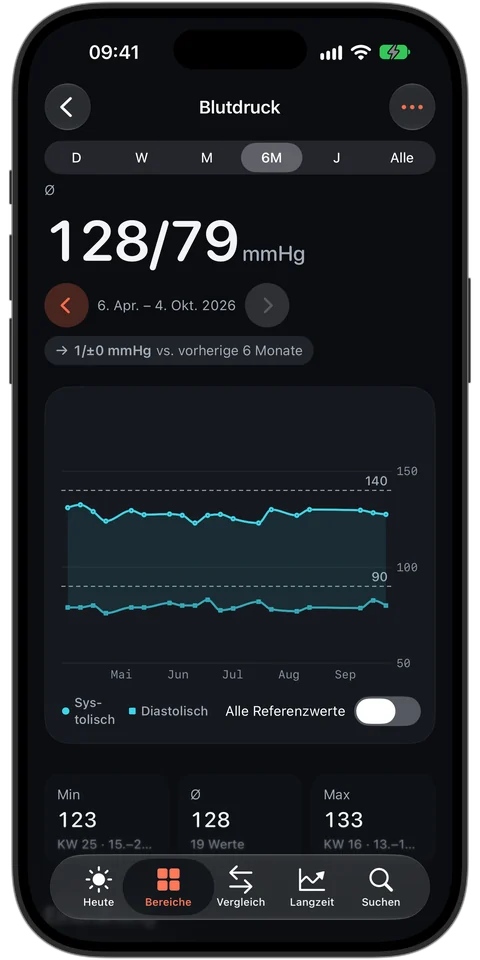This screenshot has height=960, width=480.
Task: Choose the M time range
Action: click(x=207, y=158)
